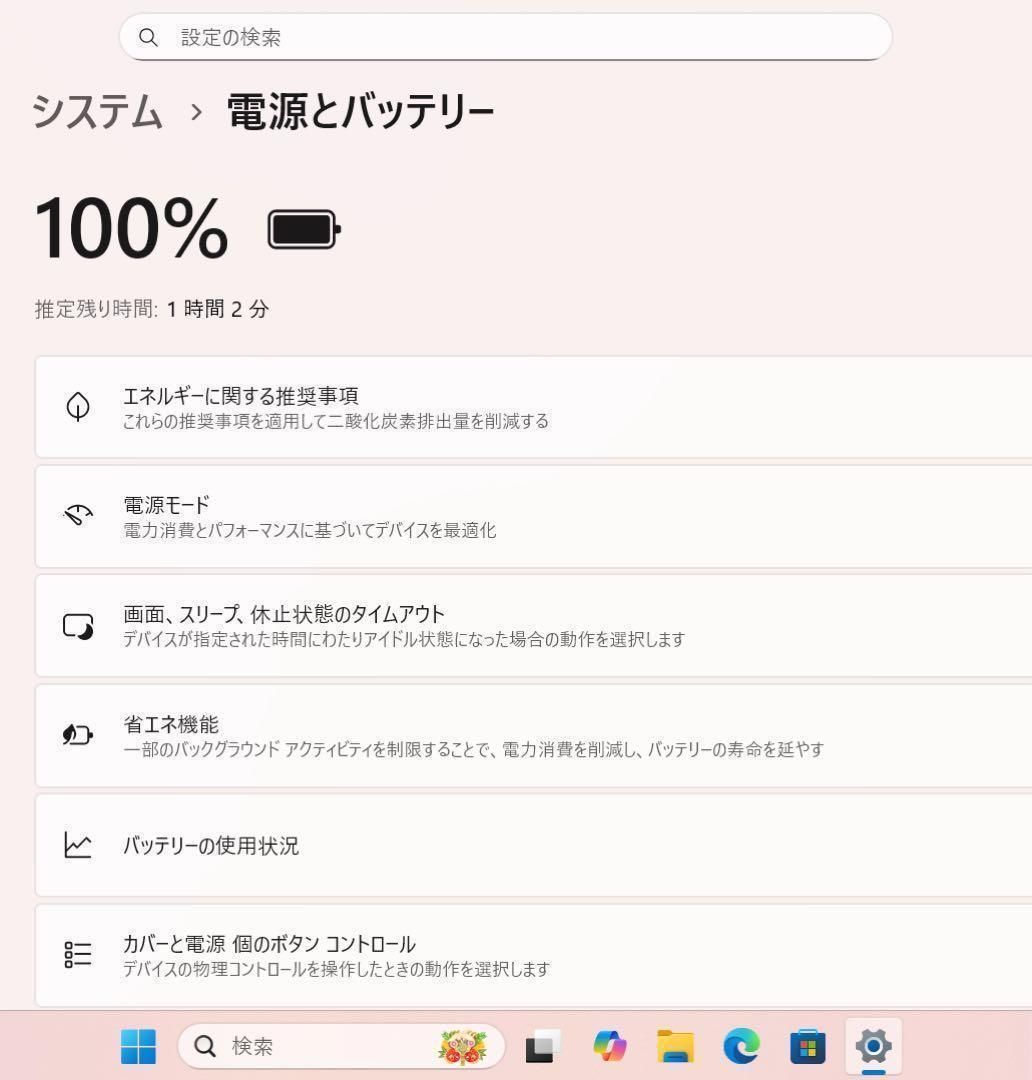
Task: Open Copilot from the taskbar
Action: point(608,1046)
